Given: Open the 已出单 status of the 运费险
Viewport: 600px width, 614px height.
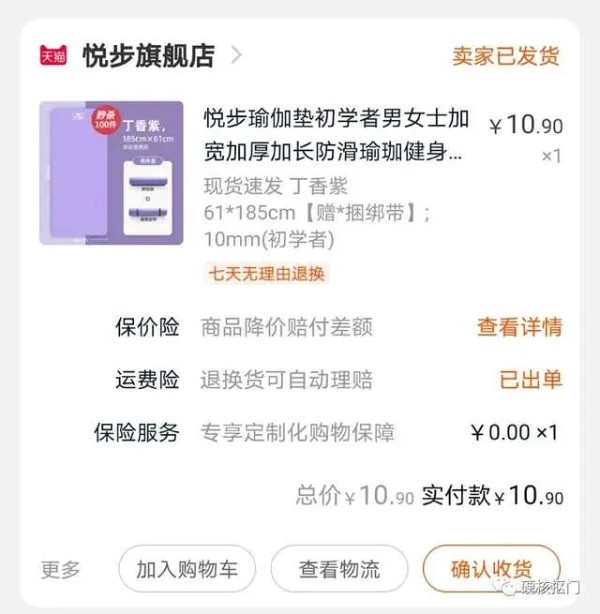Looking at the screenshot, I should pyautogui.click(x=530, y=380).
